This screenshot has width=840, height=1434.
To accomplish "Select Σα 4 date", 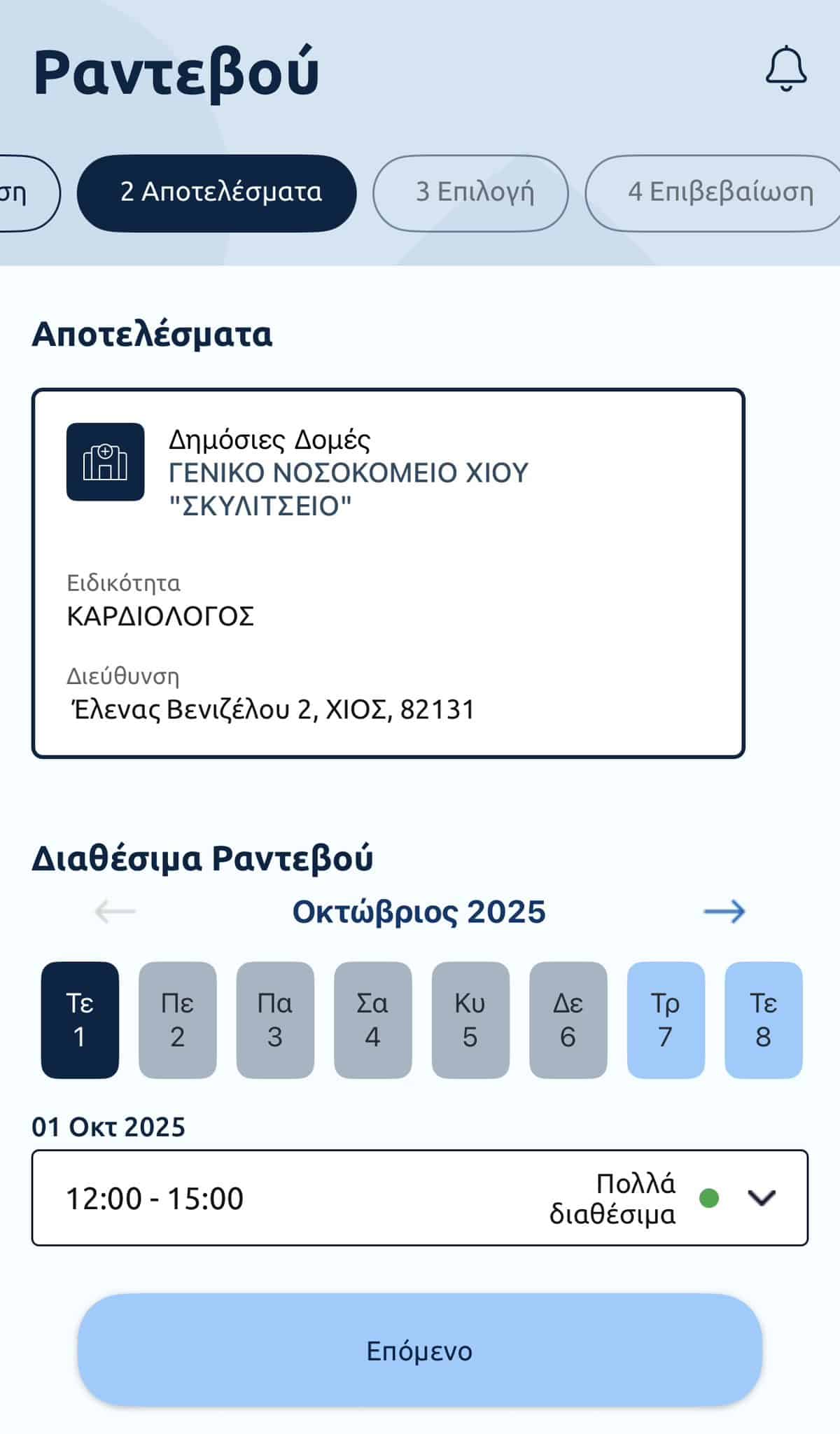I will click(x=372, y=1019).
